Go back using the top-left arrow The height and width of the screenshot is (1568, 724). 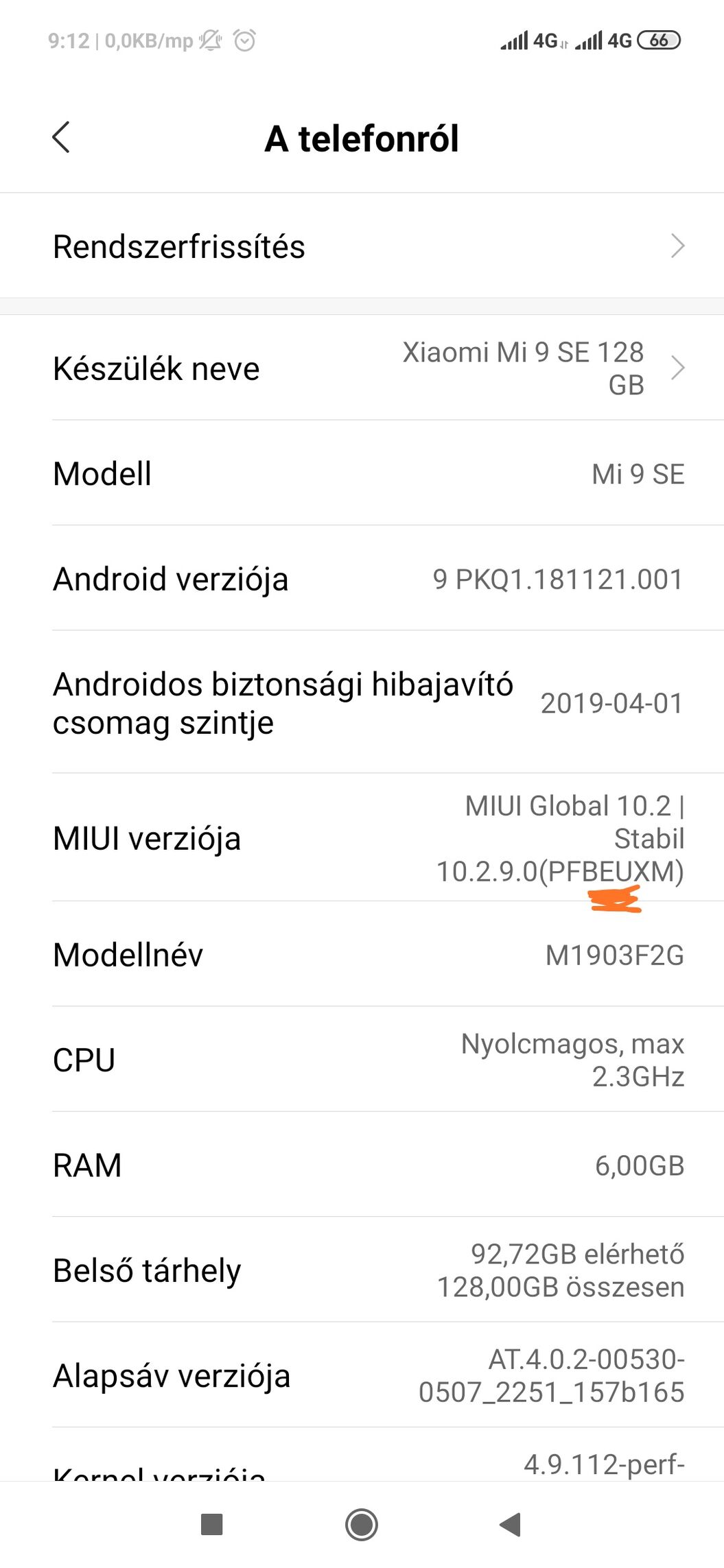point(61,138)
